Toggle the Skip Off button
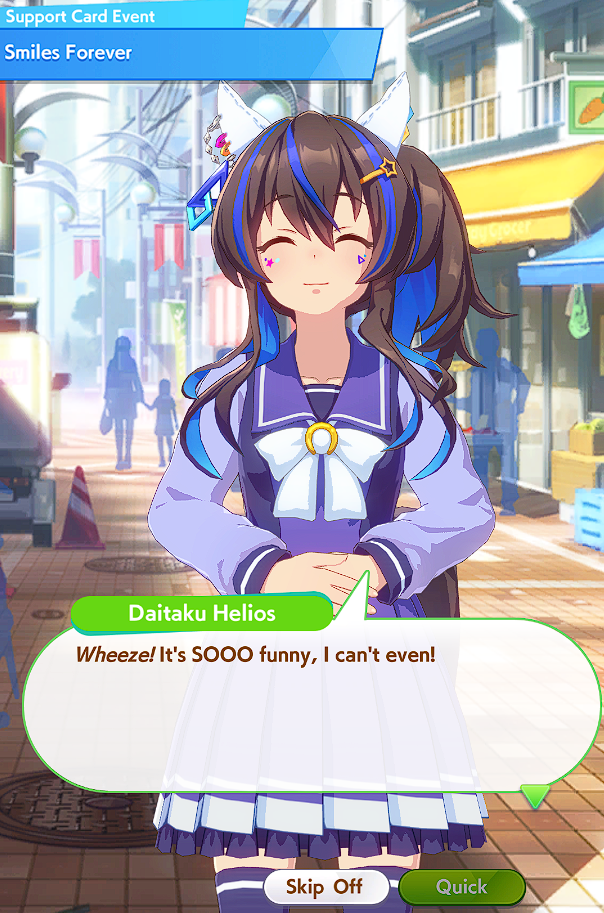Viewport: 604px width, 913px height. click(x=326, y=886)
